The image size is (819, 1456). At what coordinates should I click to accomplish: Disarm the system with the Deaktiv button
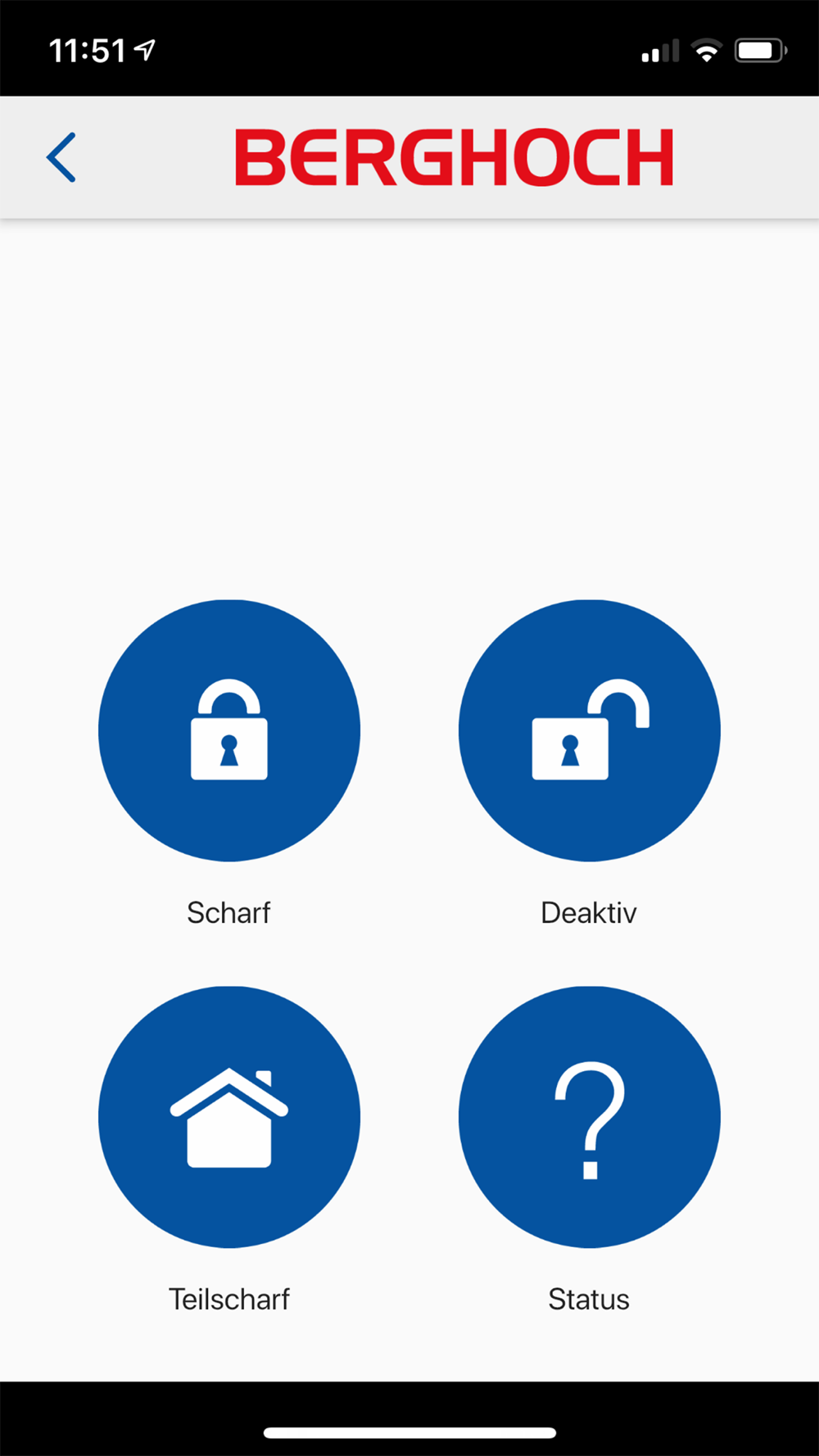pos(590,730)
